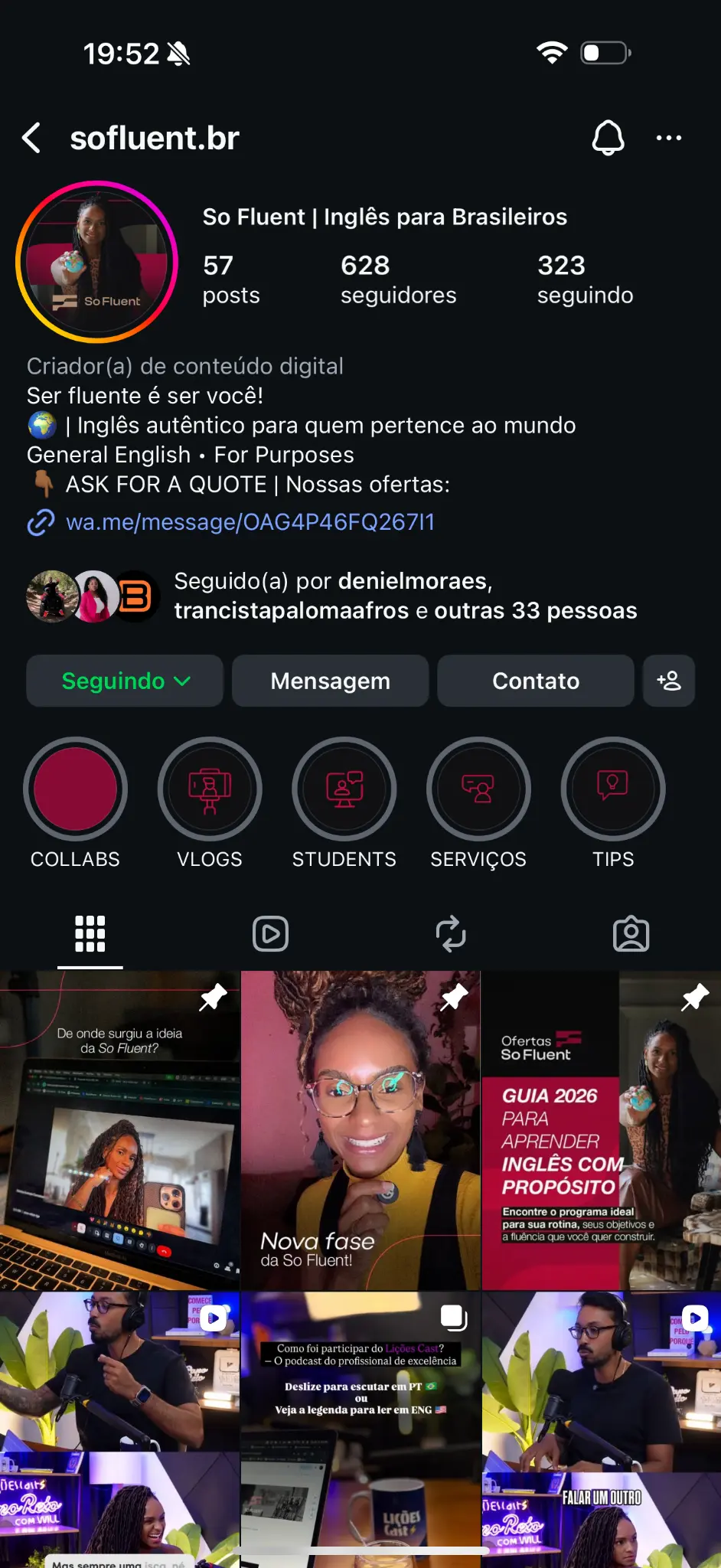Tap the add person suggestion icon
The height and width of the screenshot is (1568, 721).
pos(669,681)
